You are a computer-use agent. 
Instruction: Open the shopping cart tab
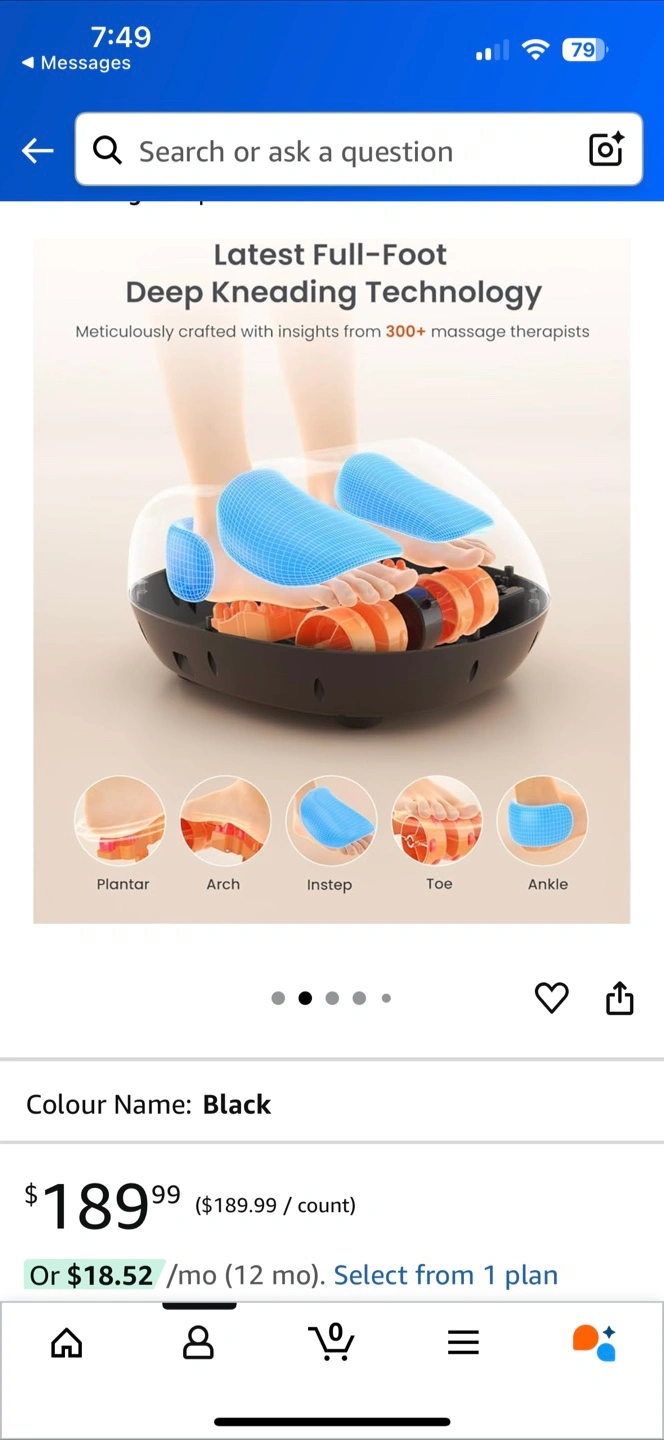[x=331, y=1341]
